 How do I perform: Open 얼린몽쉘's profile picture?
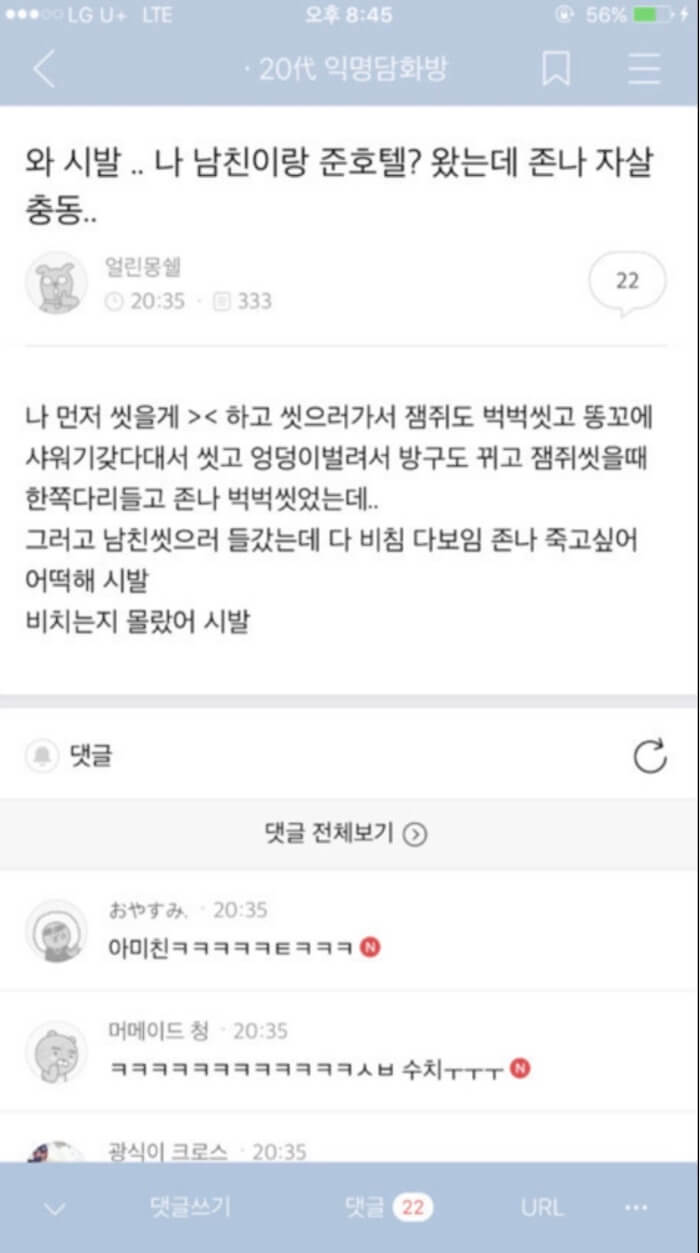pyautogui.click(x=56, y=283)
